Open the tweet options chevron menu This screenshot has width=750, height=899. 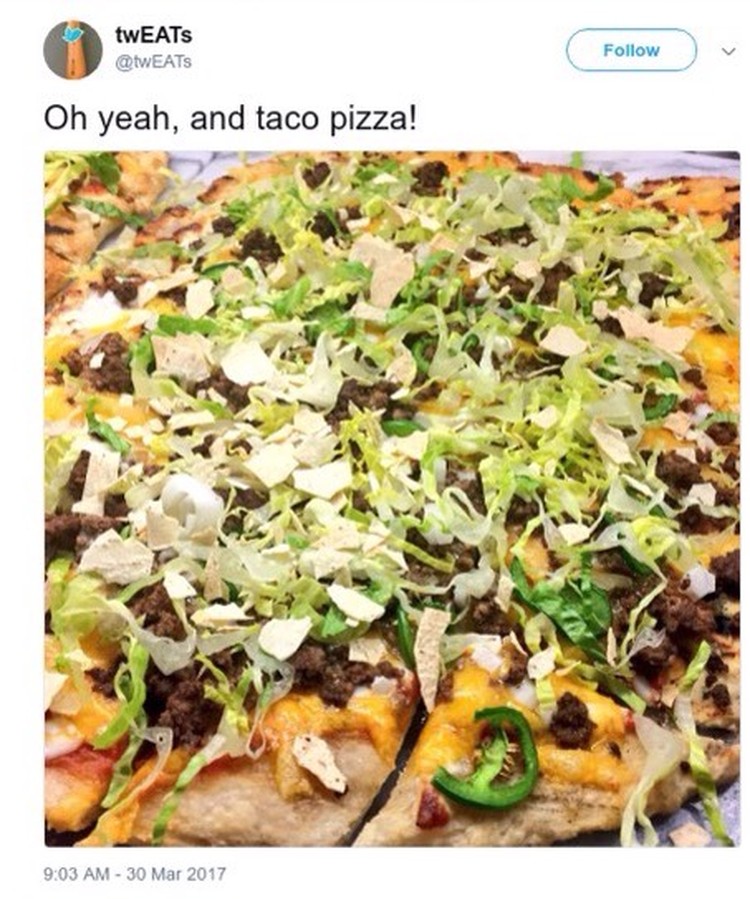click(x=727, y=50)
